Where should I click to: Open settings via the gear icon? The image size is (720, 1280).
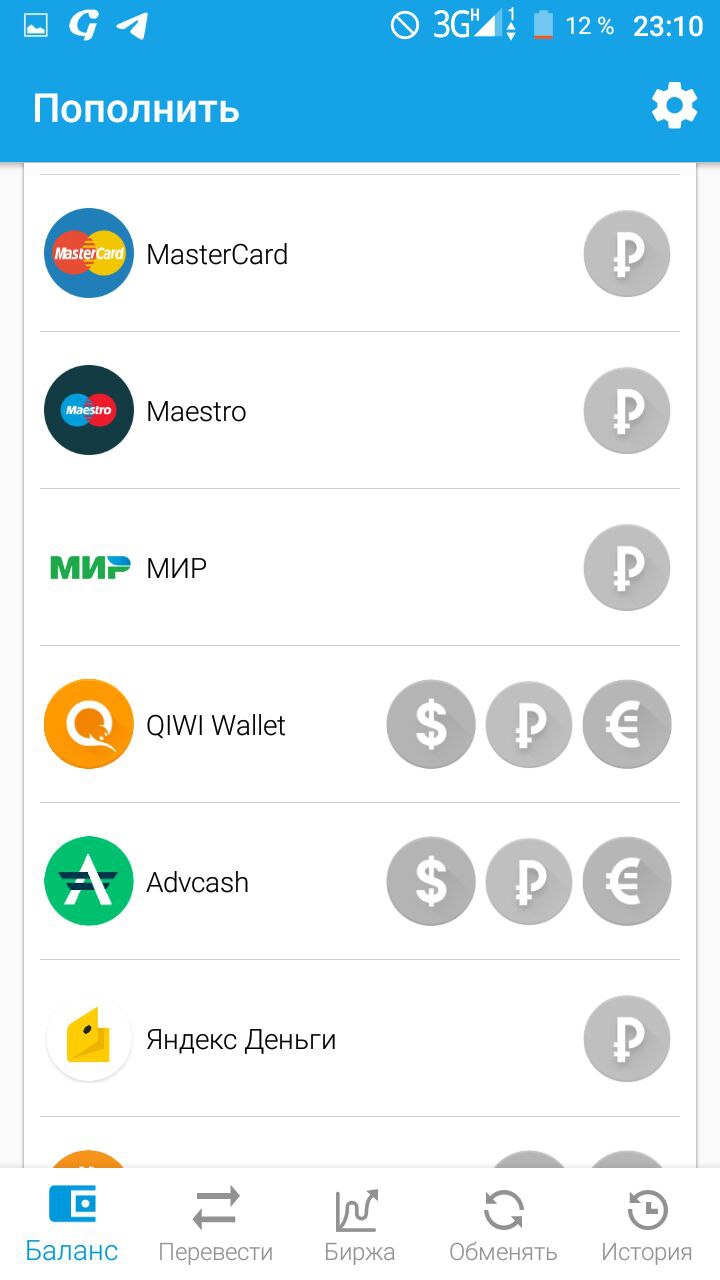pos(674,106)
